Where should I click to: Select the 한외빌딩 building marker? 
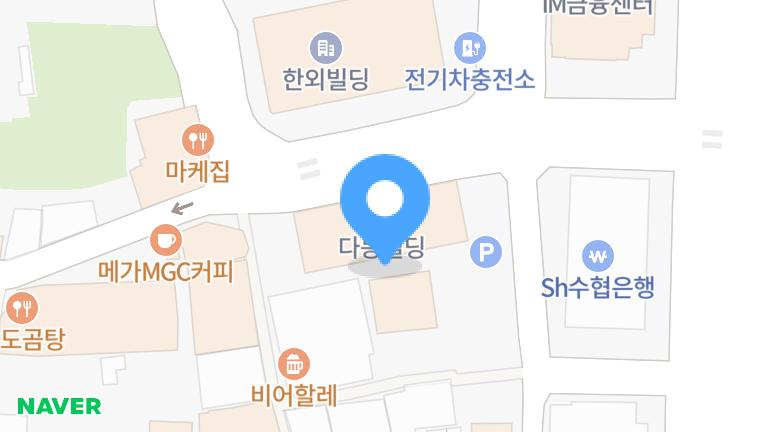[x=325, y=48]
